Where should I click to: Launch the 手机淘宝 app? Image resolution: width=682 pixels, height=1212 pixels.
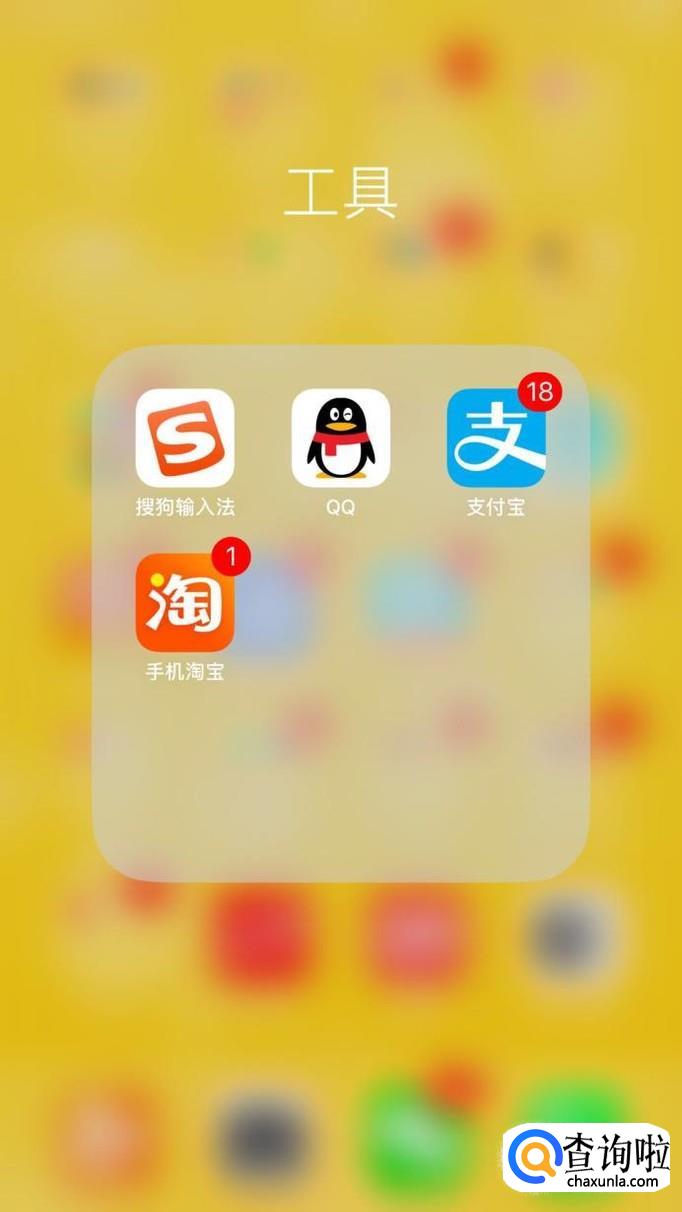click(185, 602)
